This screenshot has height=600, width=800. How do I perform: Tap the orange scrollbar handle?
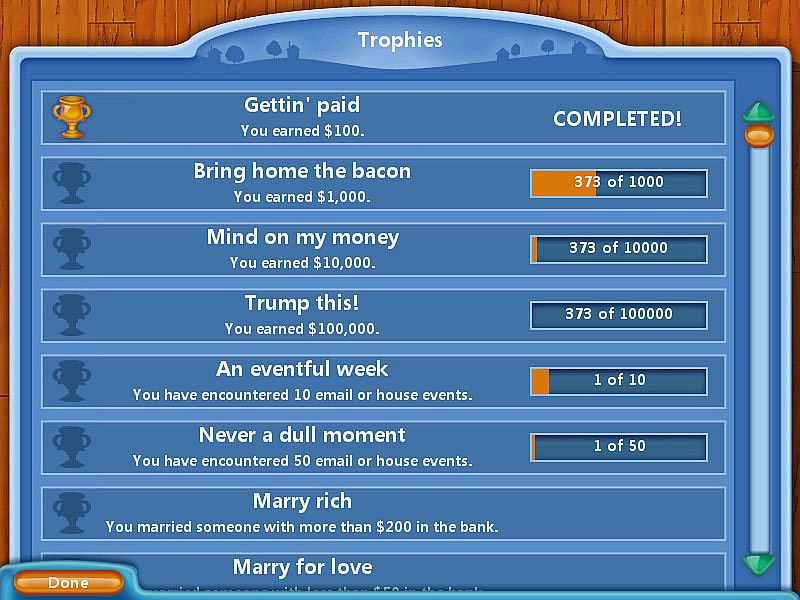(759, 134)
